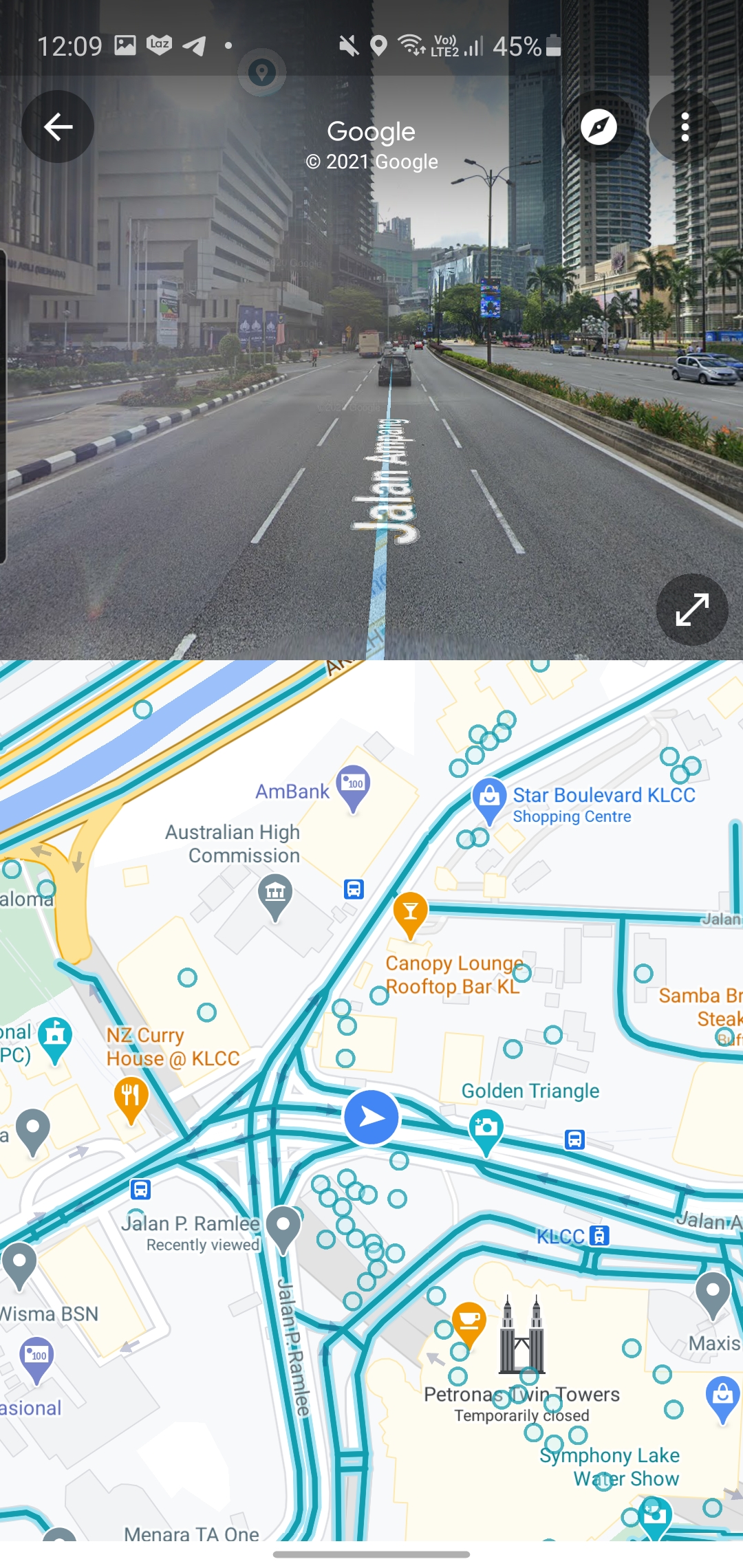This screenshot has height=1568, width=743.
Task: Select the AmBank map marker
Action: 354,787
